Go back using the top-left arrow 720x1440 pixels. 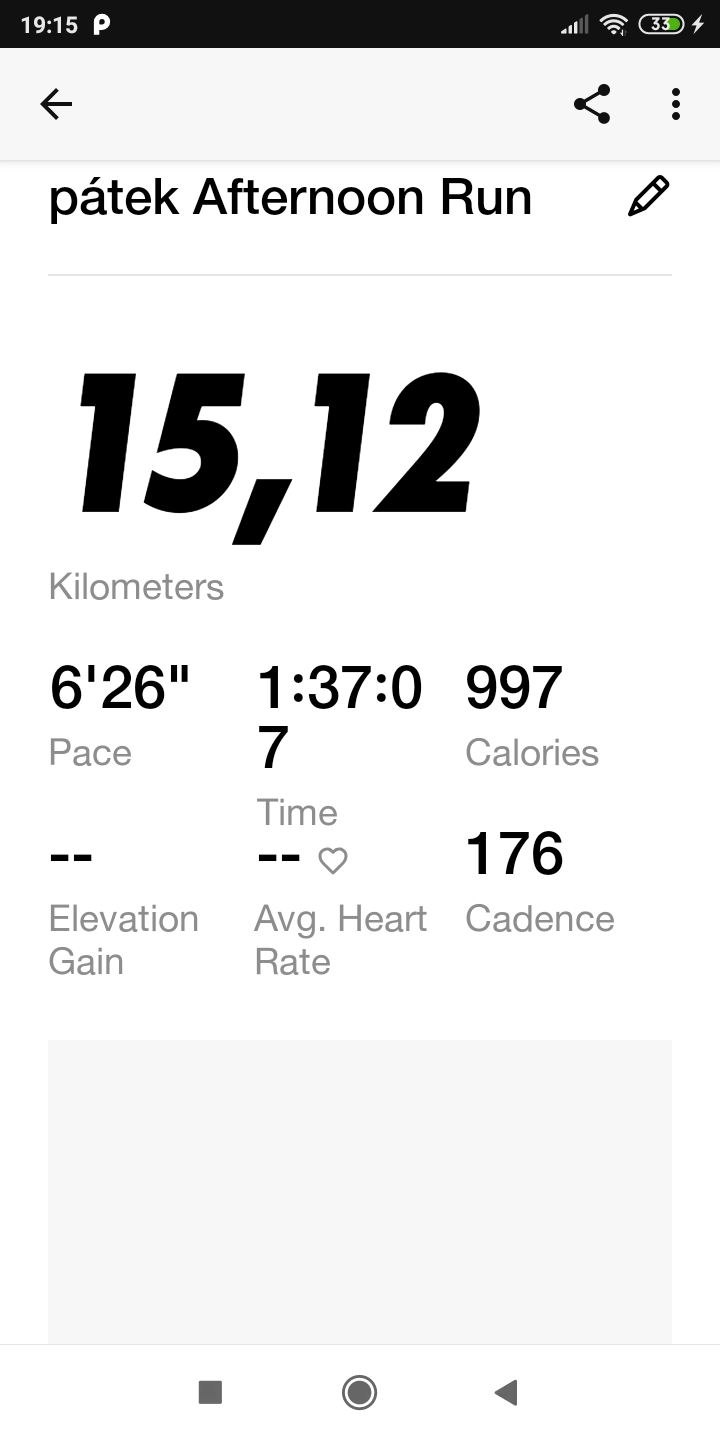(x=56, y=104)
